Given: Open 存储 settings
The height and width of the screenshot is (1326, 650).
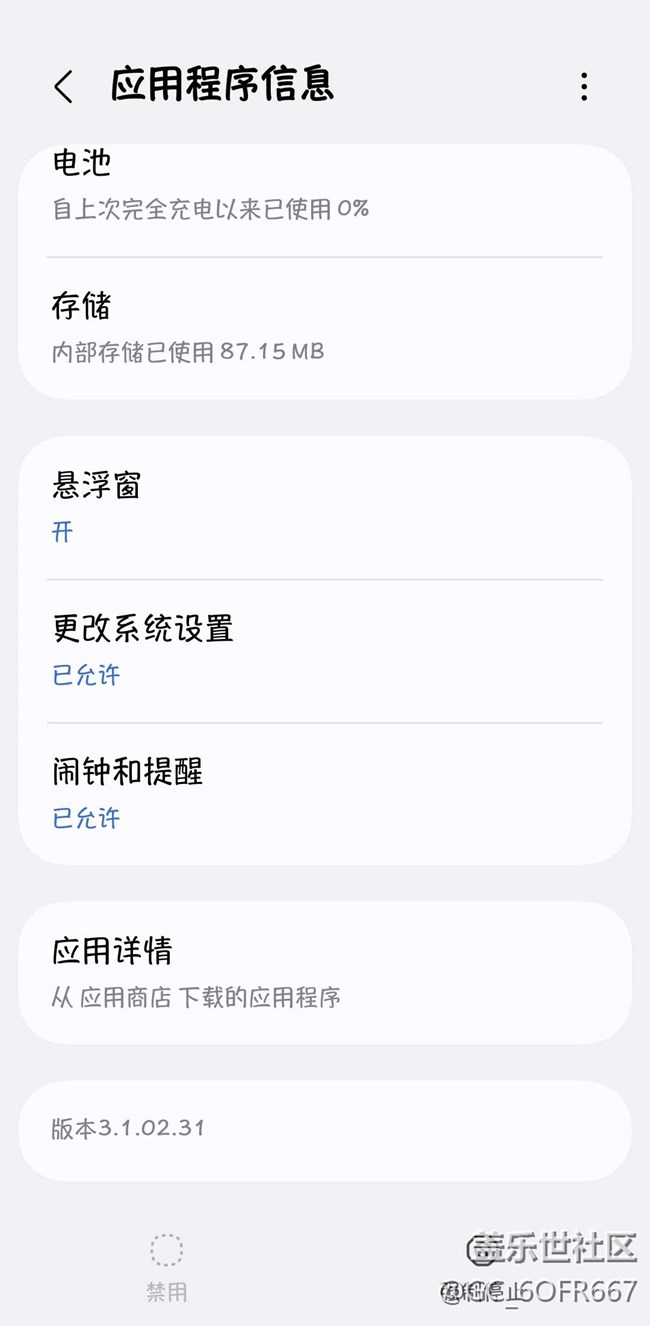Looking at the screenshot, I should tap(324, 327).
